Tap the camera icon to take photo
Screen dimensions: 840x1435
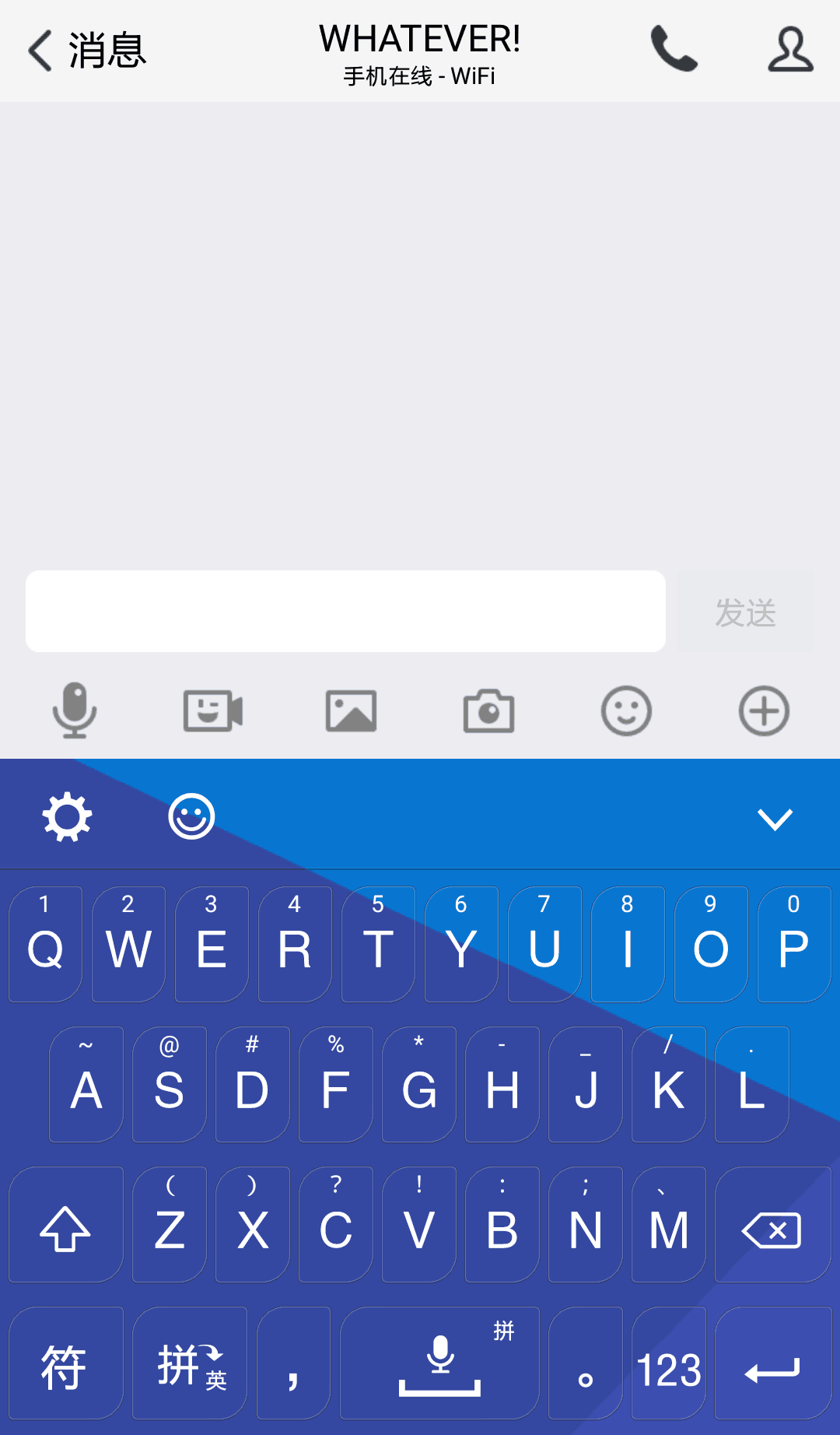coord(488,710)
